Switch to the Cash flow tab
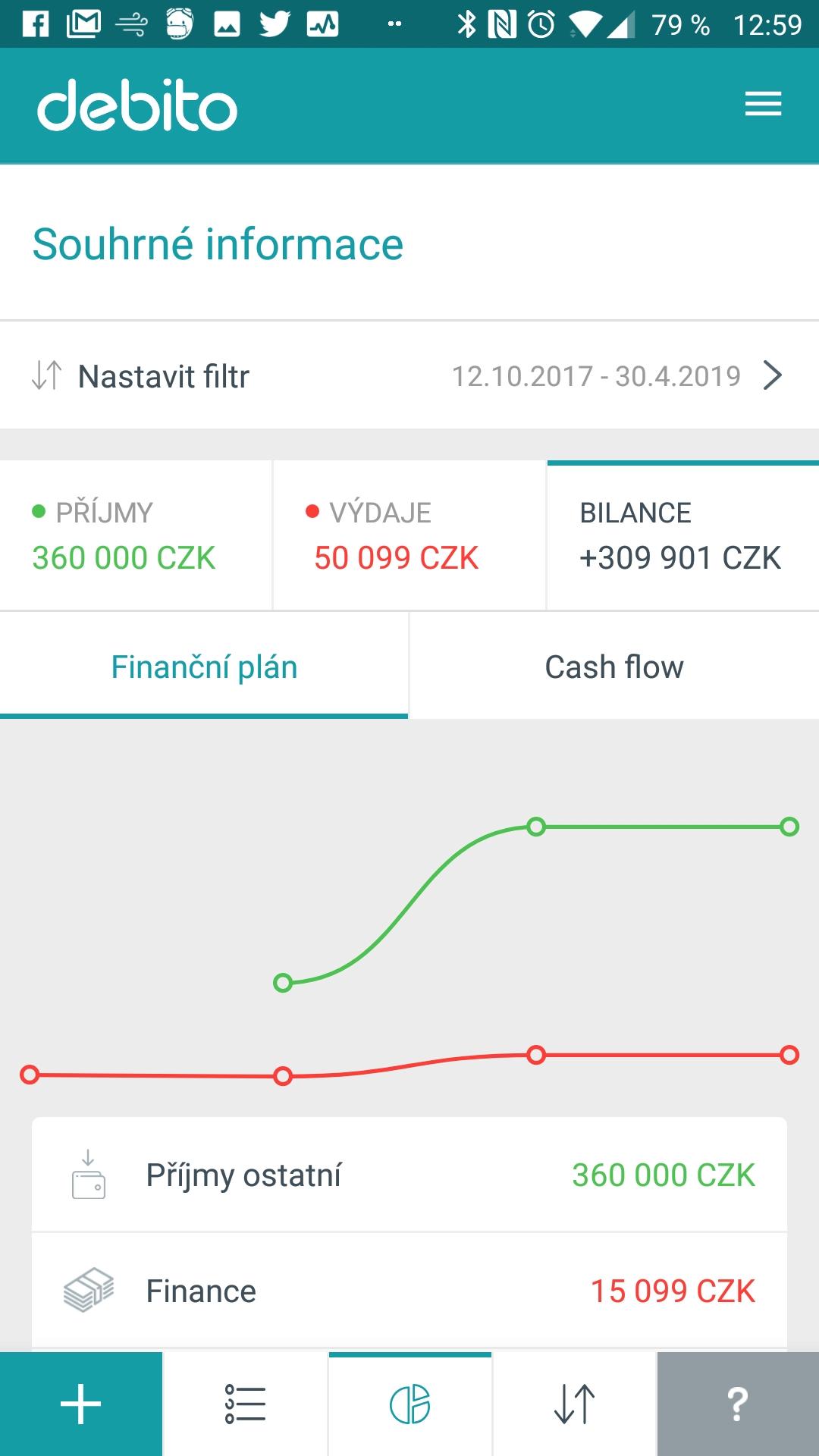This screenshot has width=819, height=1456. coord(614,667)
